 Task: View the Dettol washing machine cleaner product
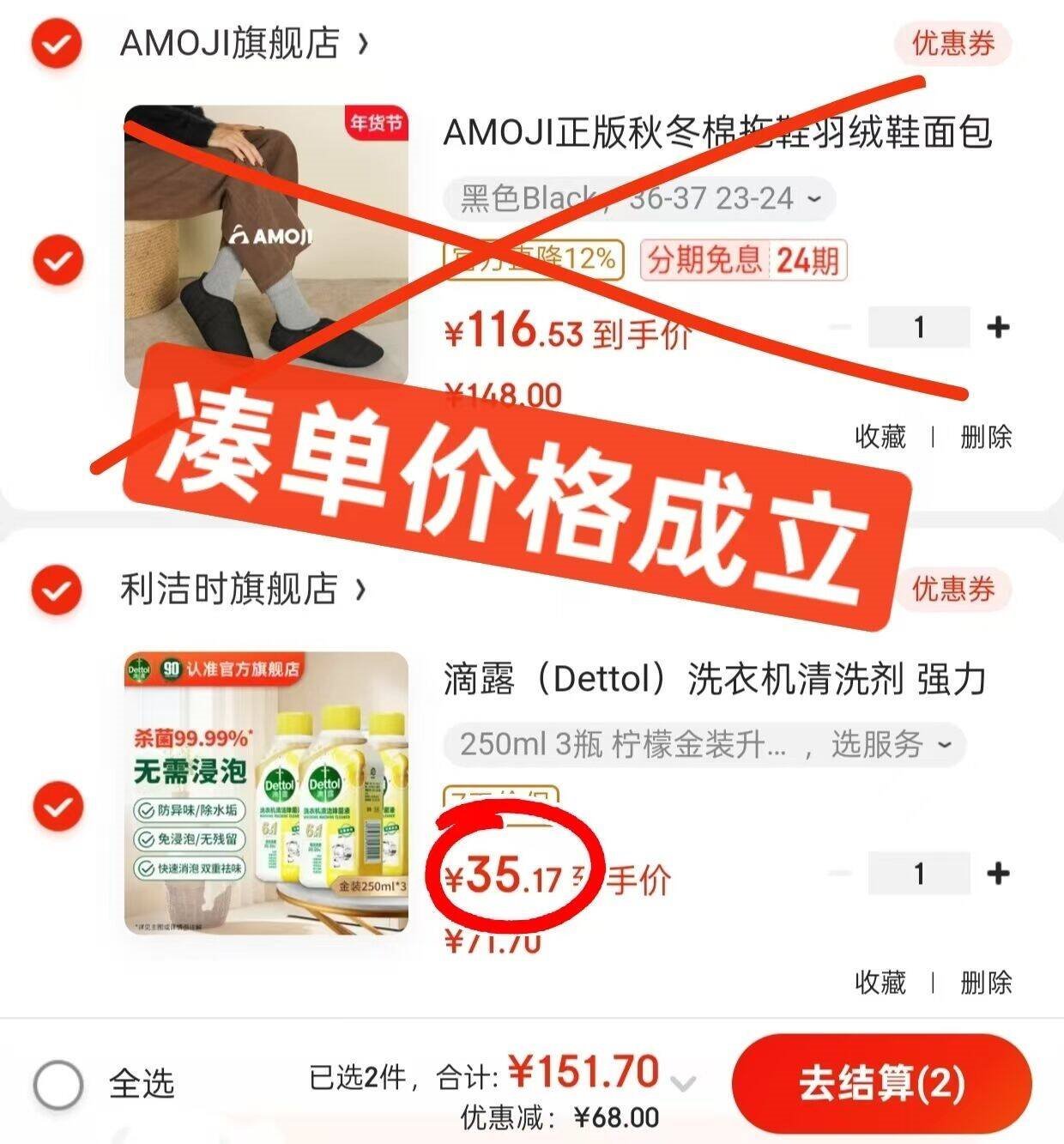265,793
